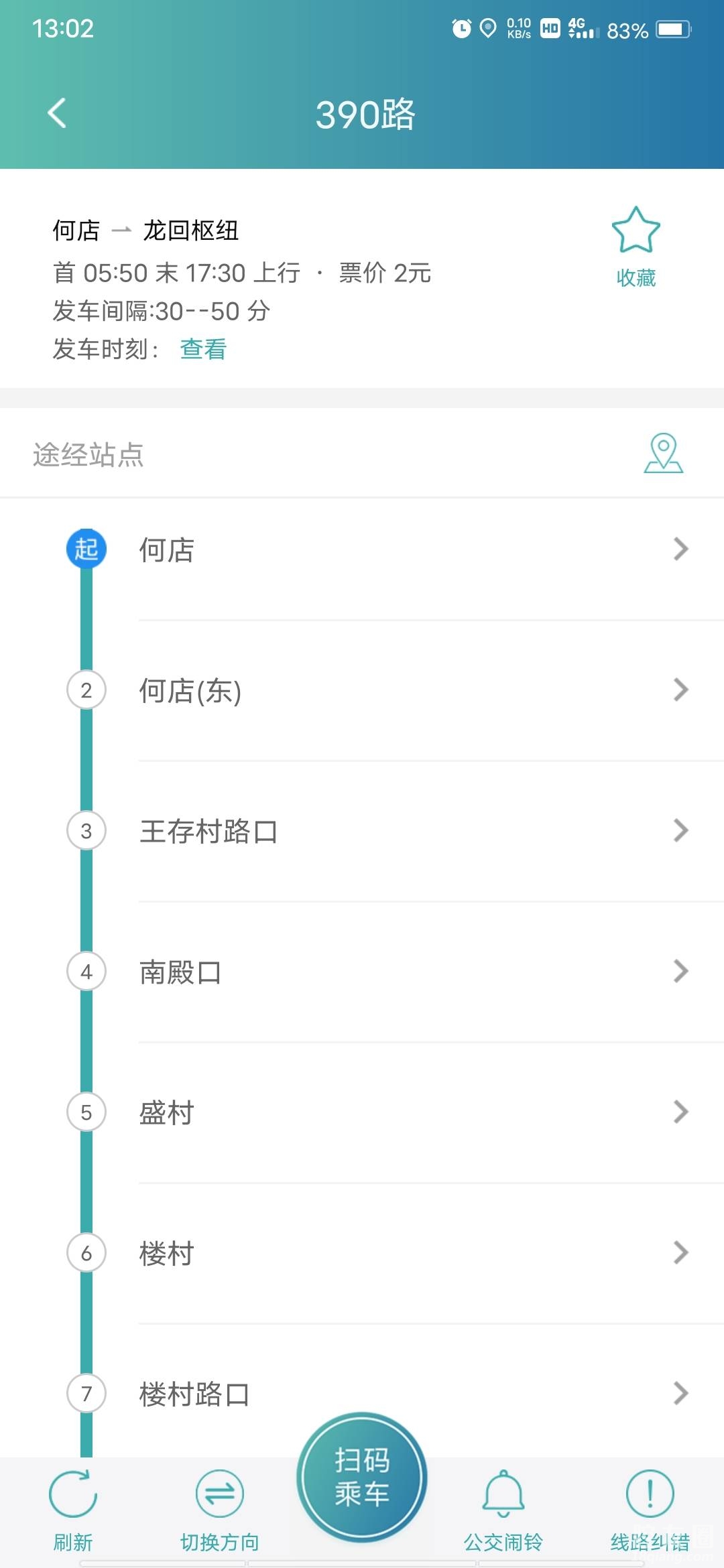This screenshot has width=724, height=1568.
Task: Open the 查看 departure timetable link
Action: pos(203,349)
